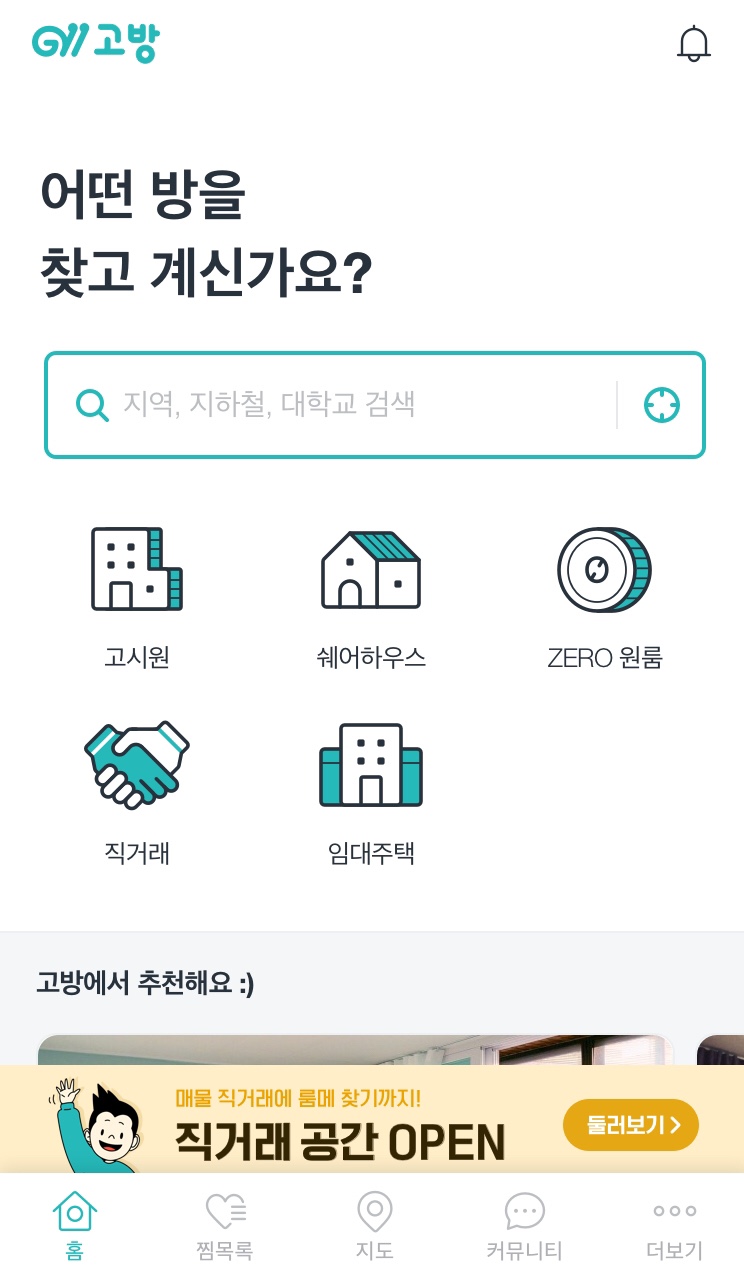Click the 고방 logo

coord(95,43)
